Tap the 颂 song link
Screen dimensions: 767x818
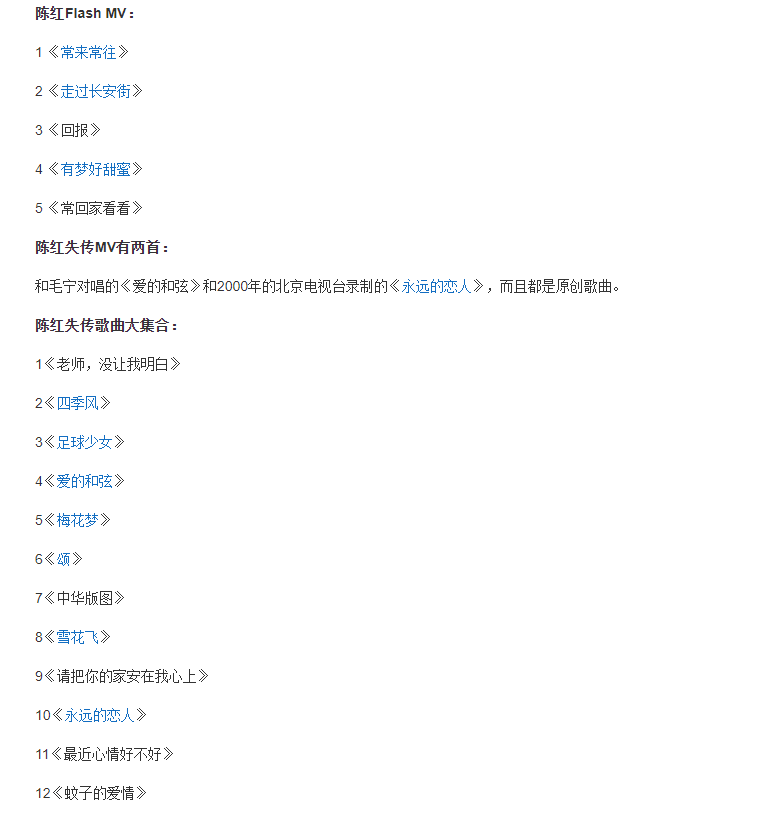click(63, 559)
